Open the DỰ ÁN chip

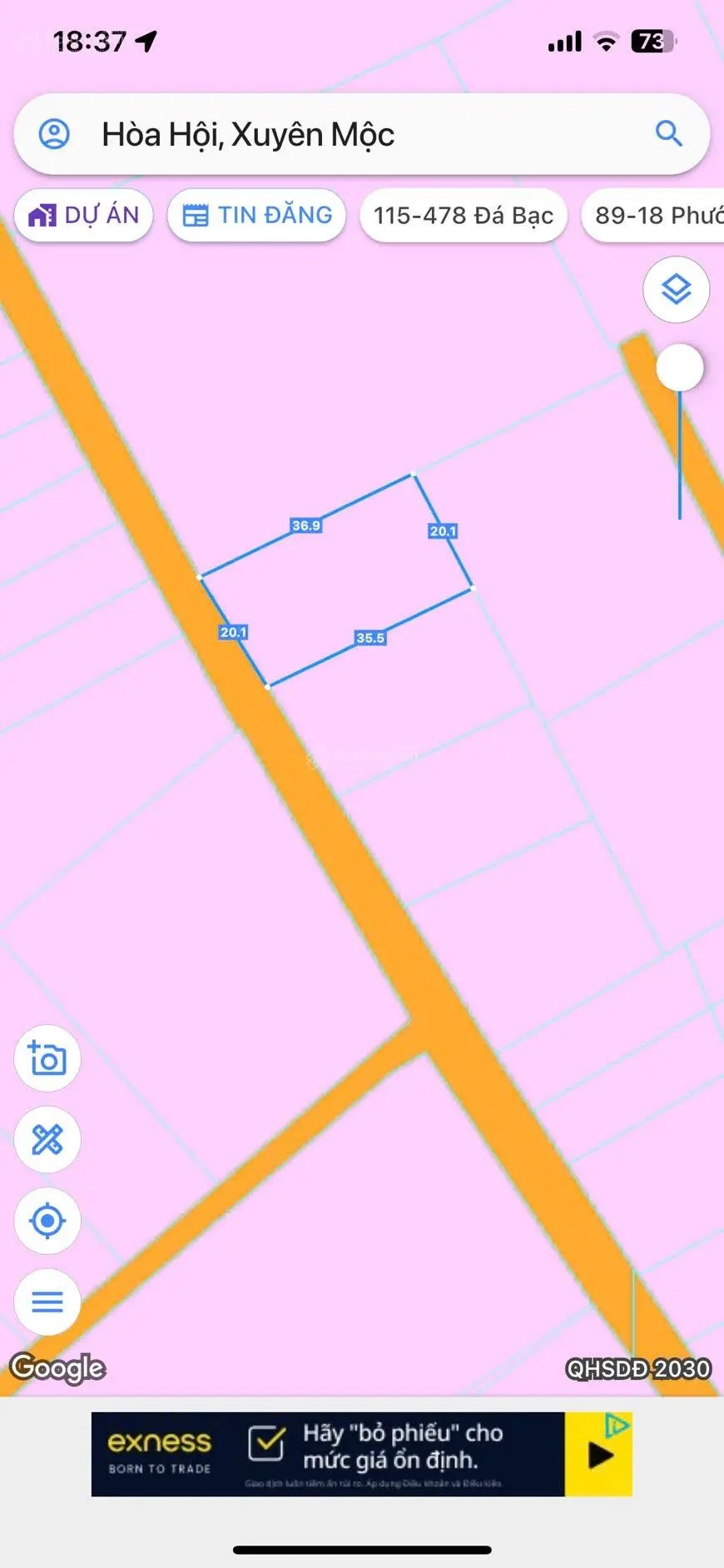tap(83, 216)
